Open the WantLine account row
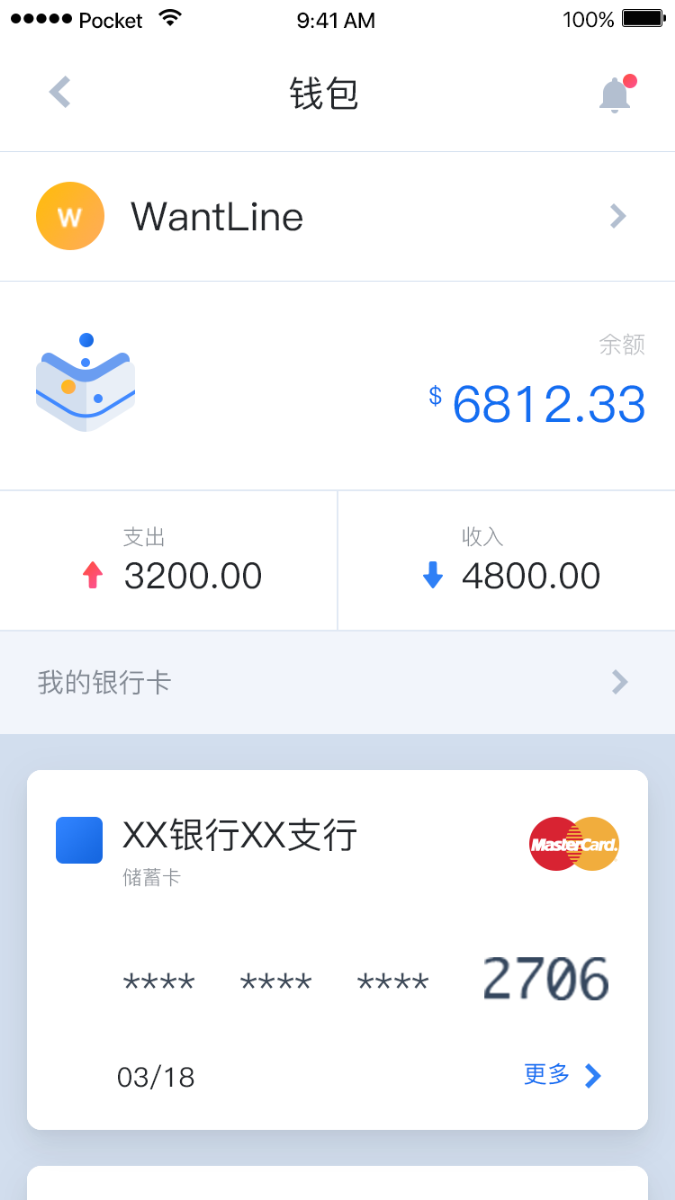Screen dimensions: 675x1200 pos(337,216)
